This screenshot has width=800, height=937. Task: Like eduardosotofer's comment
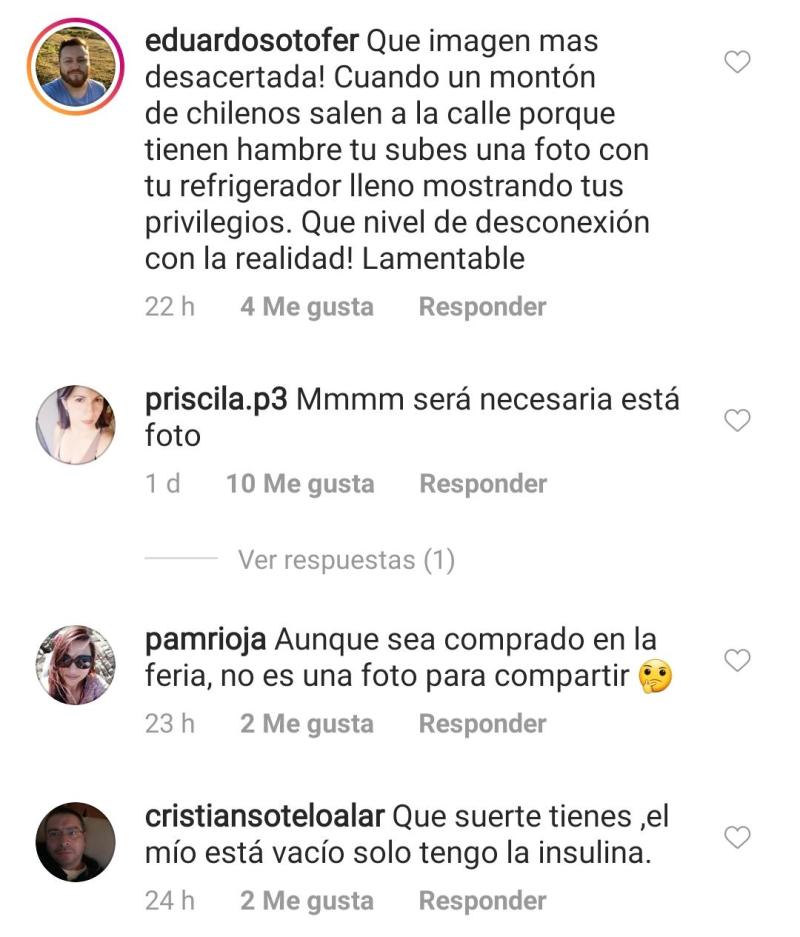point(737,63)
